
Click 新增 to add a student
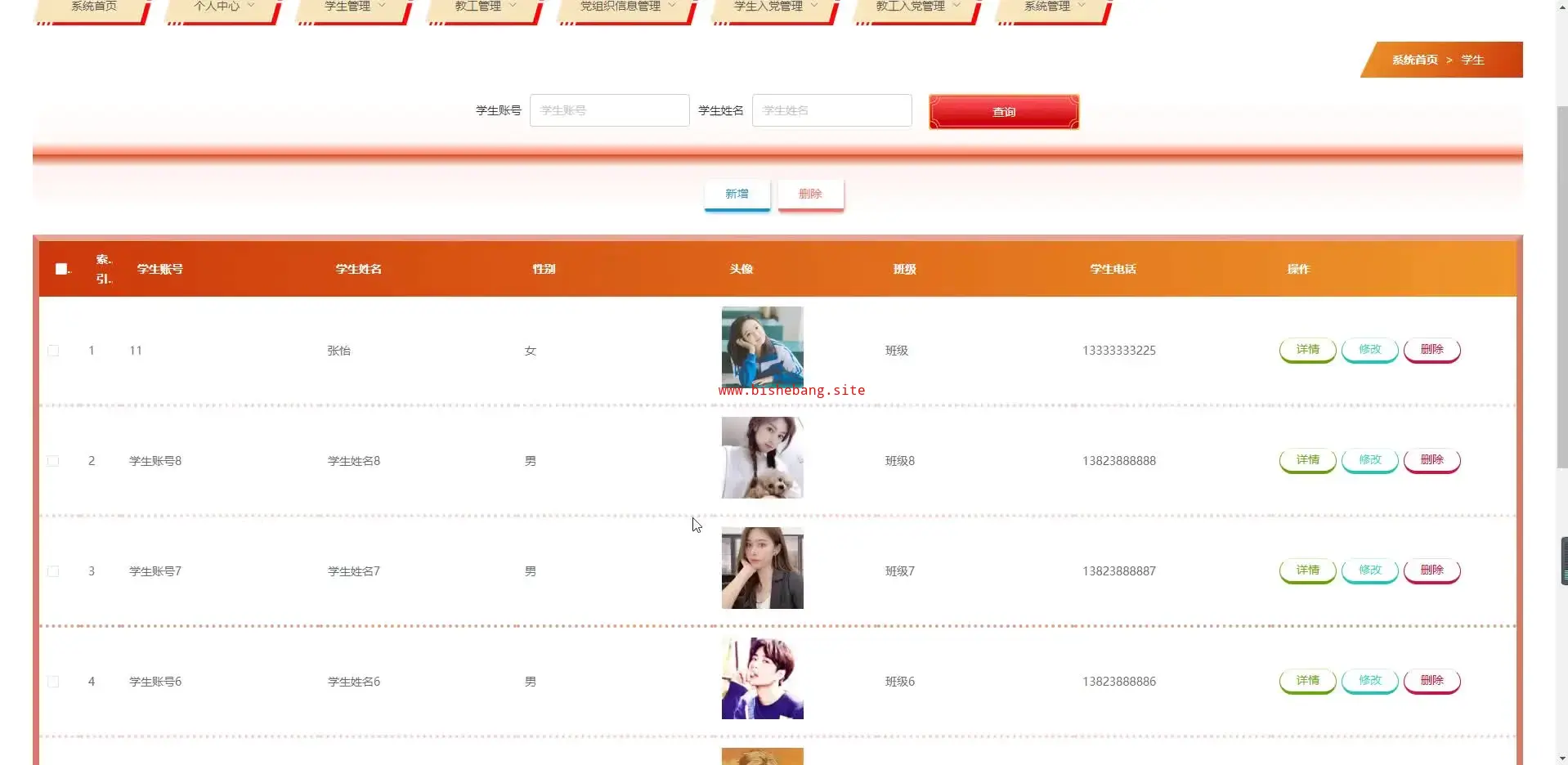tap(737, 195)
